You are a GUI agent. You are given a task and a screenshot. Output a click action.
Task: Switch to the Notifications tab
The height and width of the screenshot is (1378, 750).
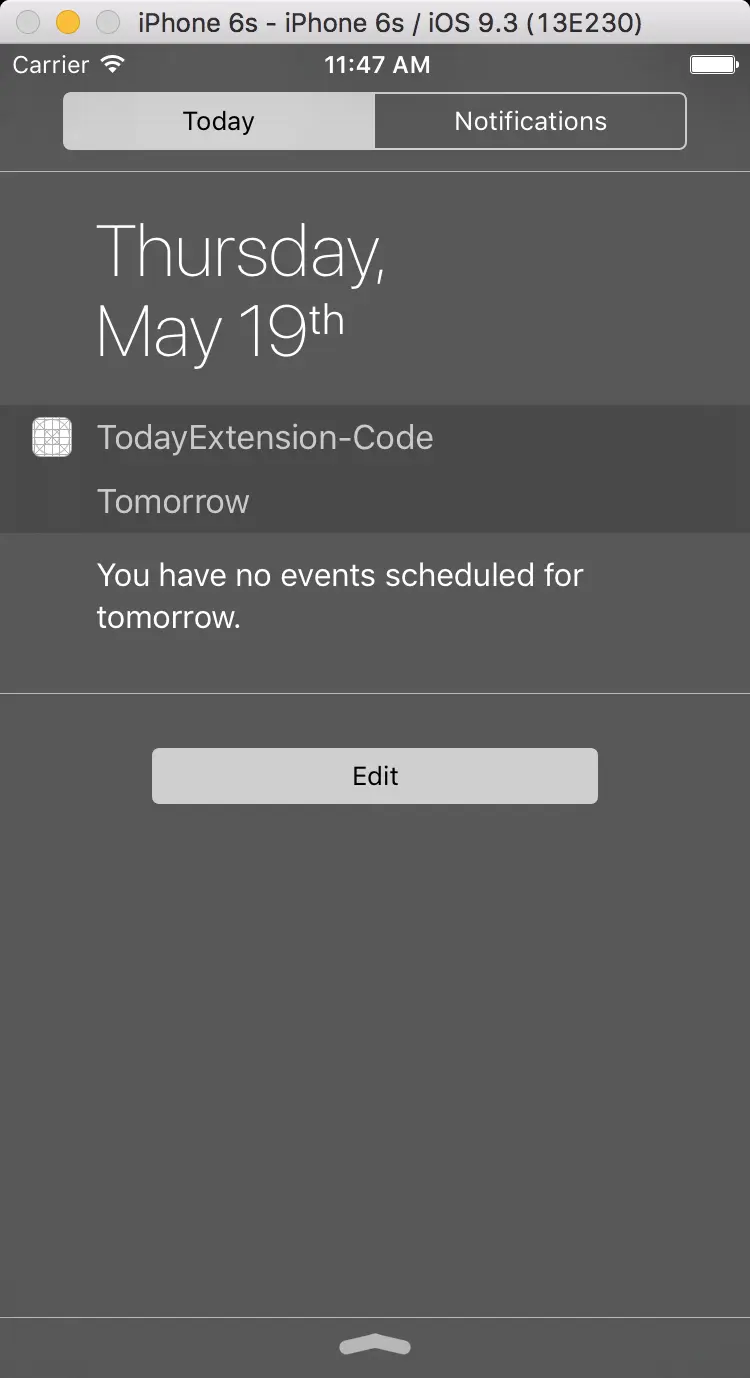pyautogui.click(x=530, y=121)
